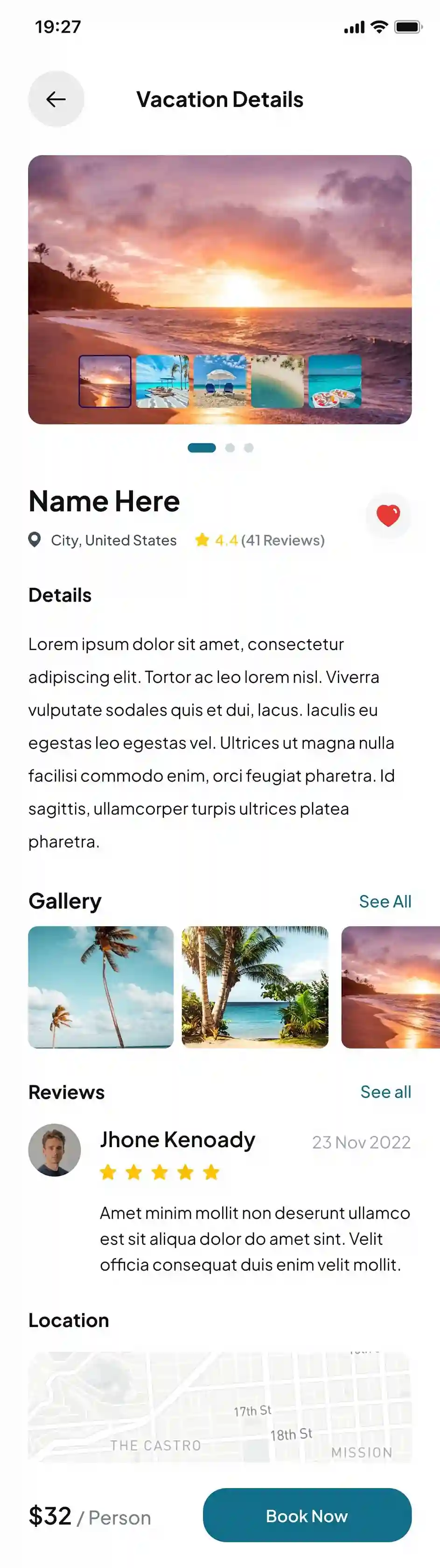Select the sunset thumbnail in the carousel strip
This screenshot has height=1568, width=440.
click(105, 381)
